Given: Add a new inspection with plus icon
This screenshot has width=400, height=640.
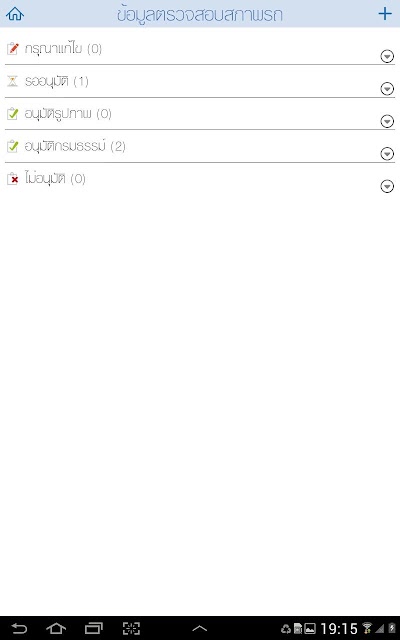Looking at the screenshot, I should tap(385, 14).
